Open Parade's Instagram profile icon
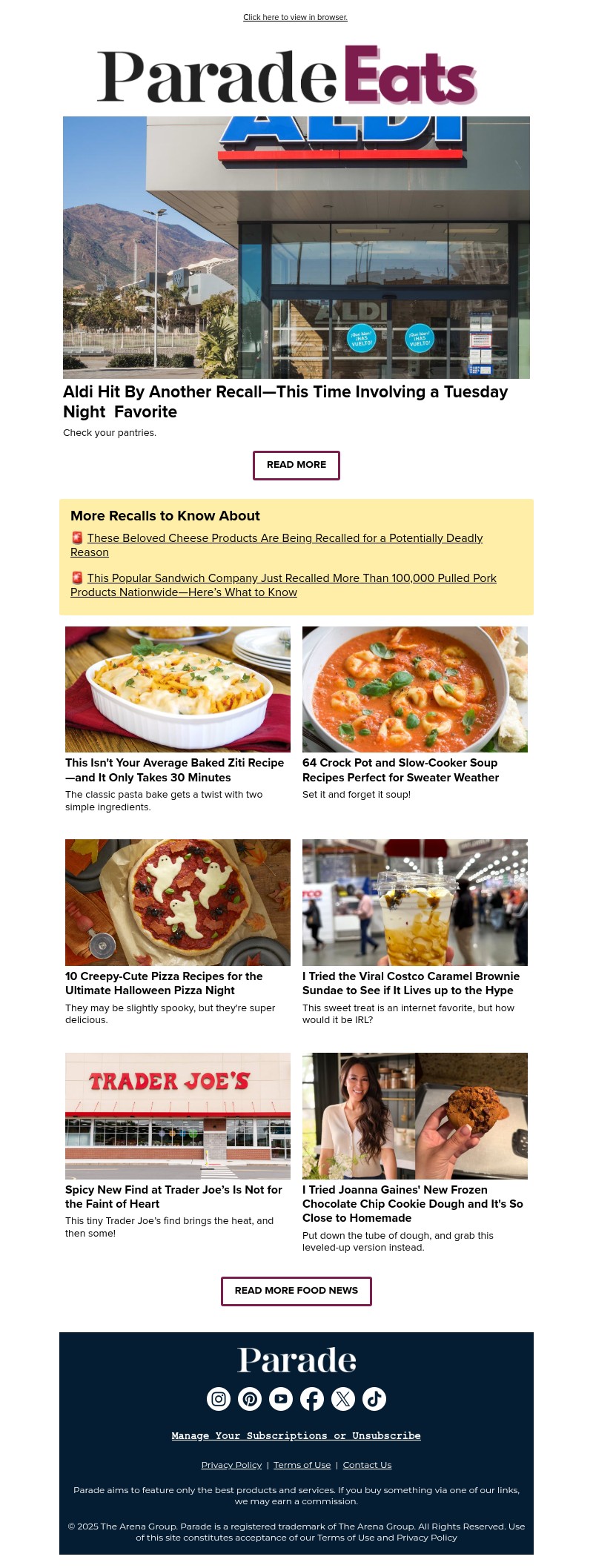593x1568 pixels. [219, 1399]
